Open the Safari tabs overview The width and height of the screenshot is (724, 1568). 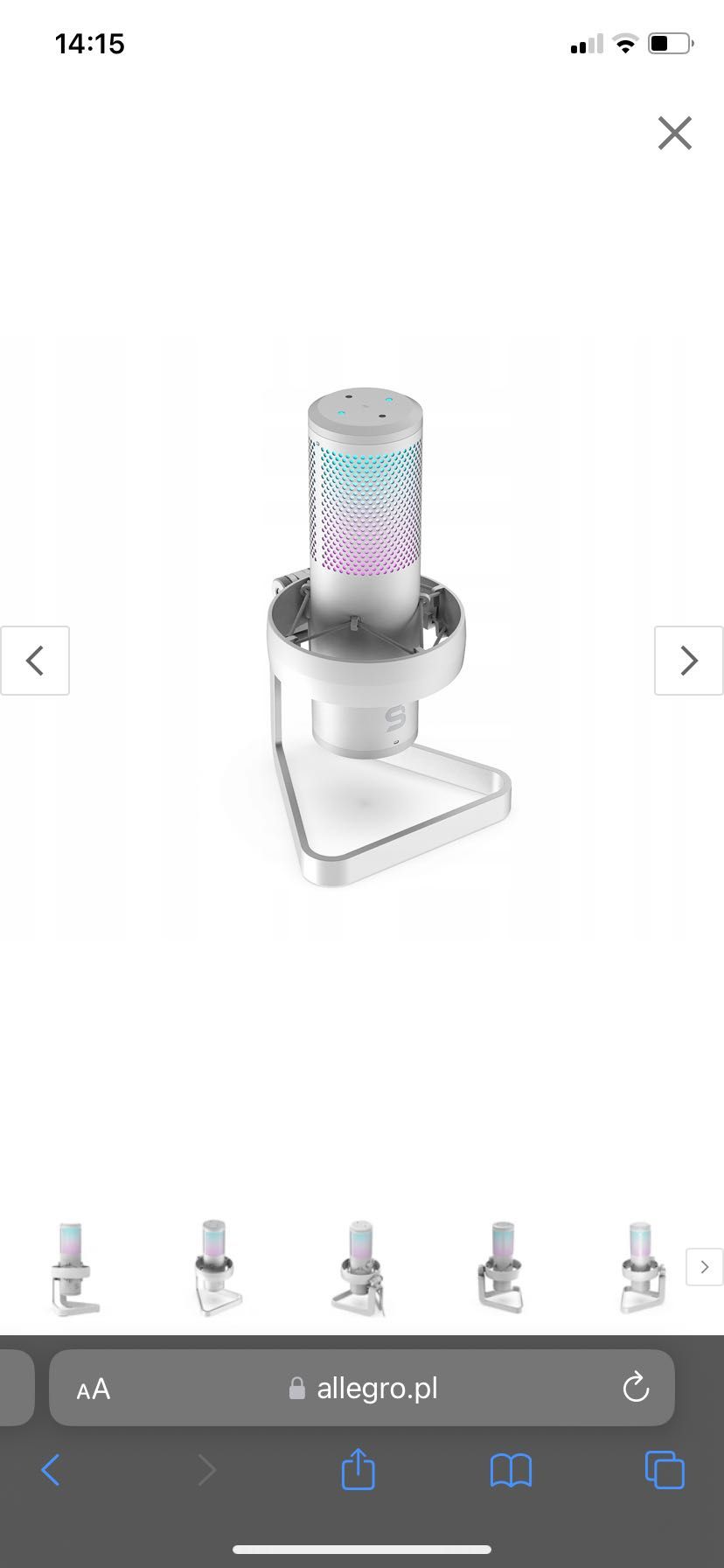[664, 1470]
